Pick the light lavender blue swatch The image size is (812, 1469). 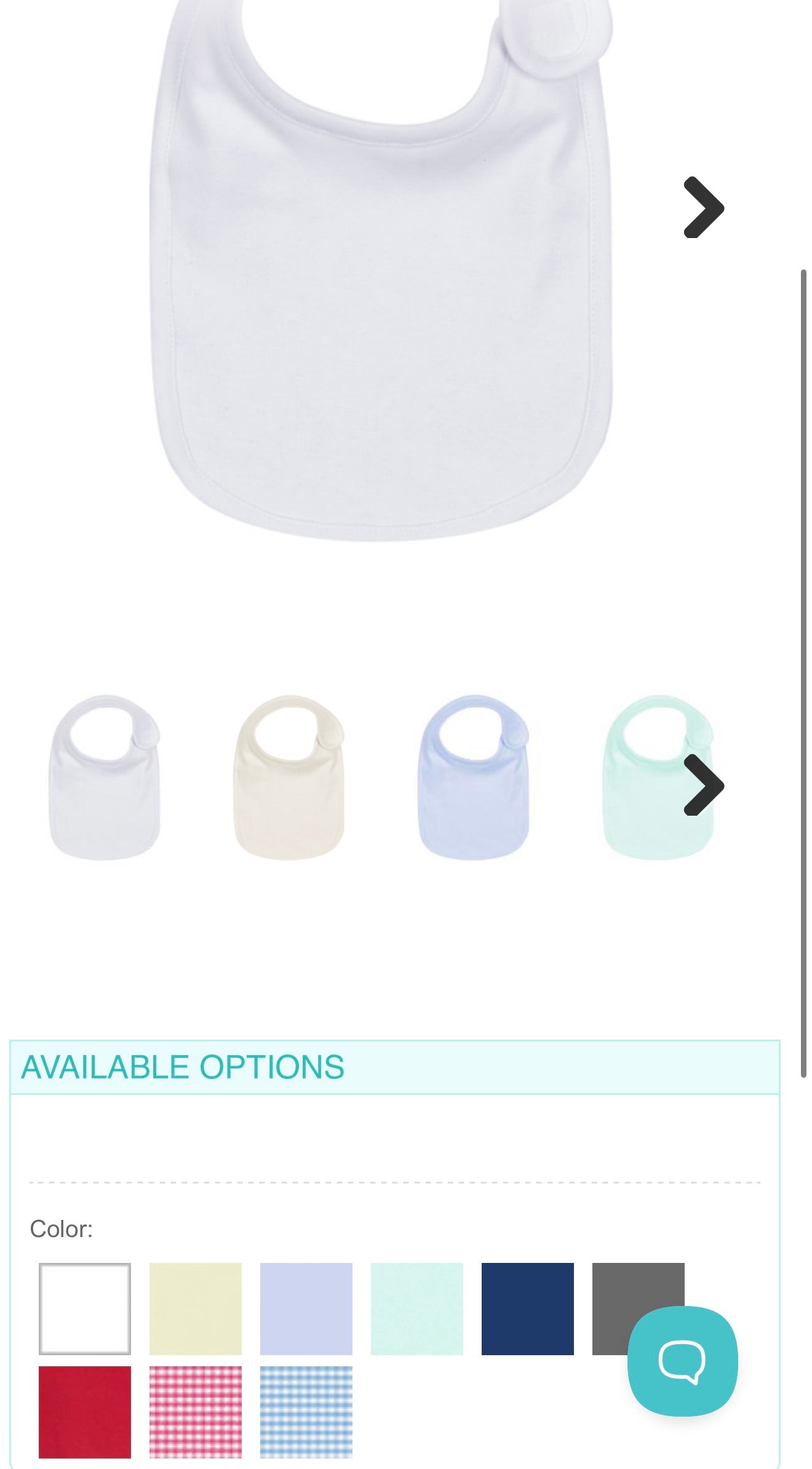coord(306,1308)
